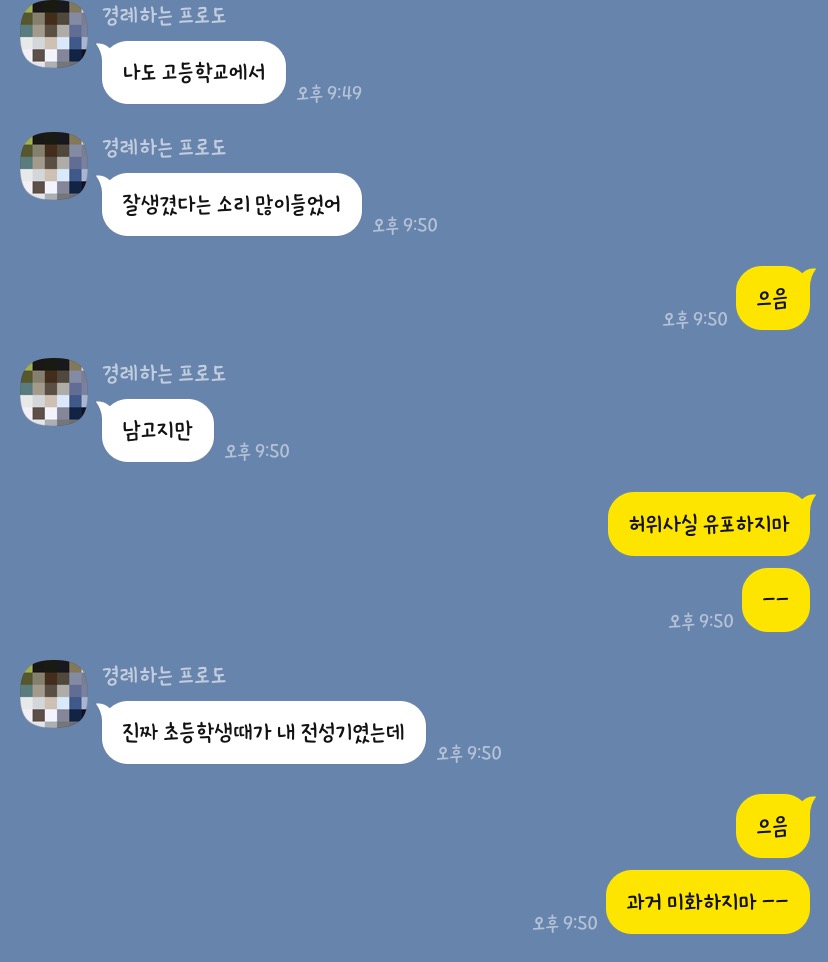Image resolution: width=828 pixels, height=962 pixels.
Task: Click the 남고지만 message bubble
Action: (157, 430)
